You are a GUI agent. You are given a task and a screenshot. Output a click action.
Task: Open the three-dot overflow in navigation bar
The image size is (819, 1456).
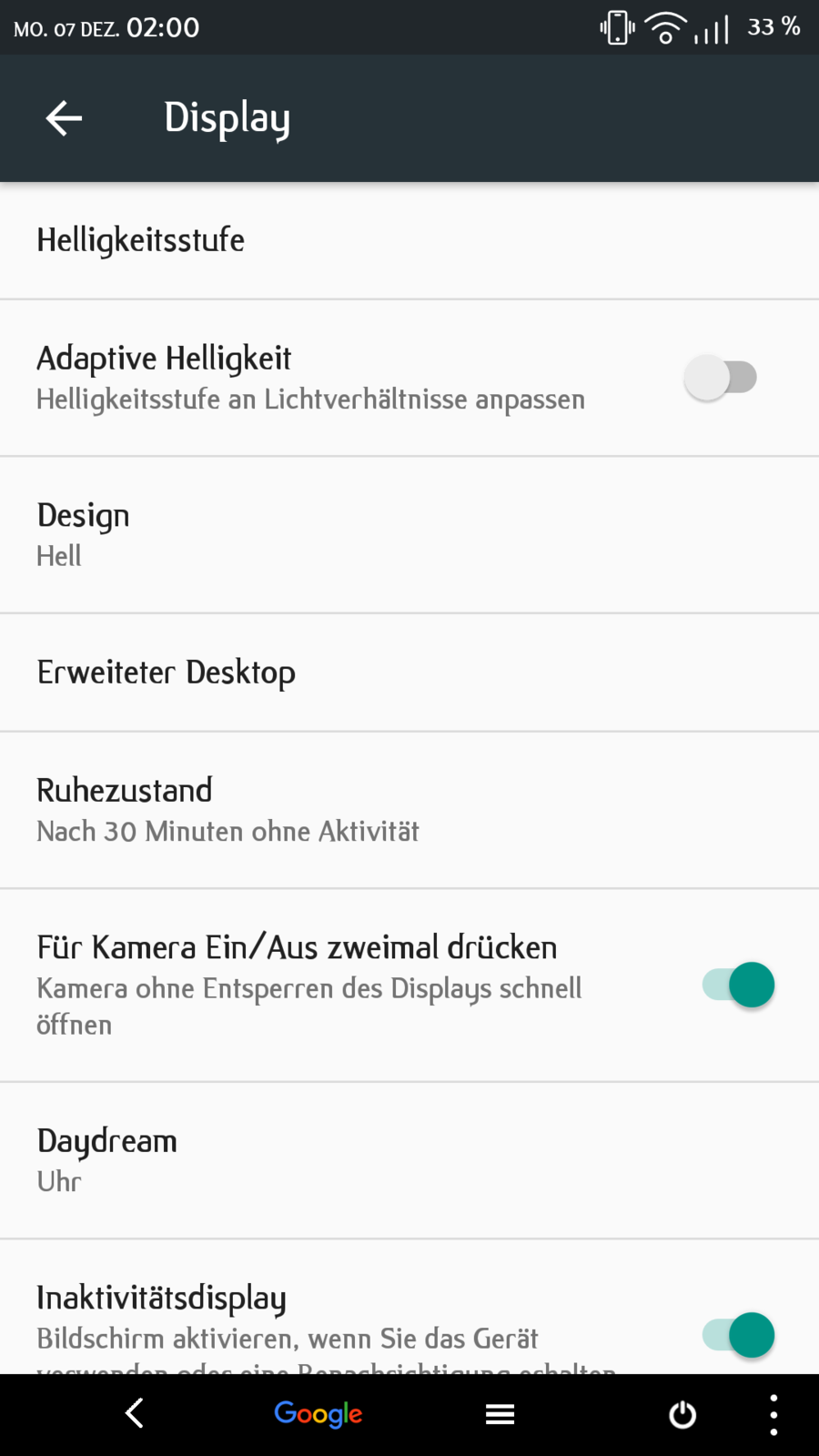point(773,1414)
